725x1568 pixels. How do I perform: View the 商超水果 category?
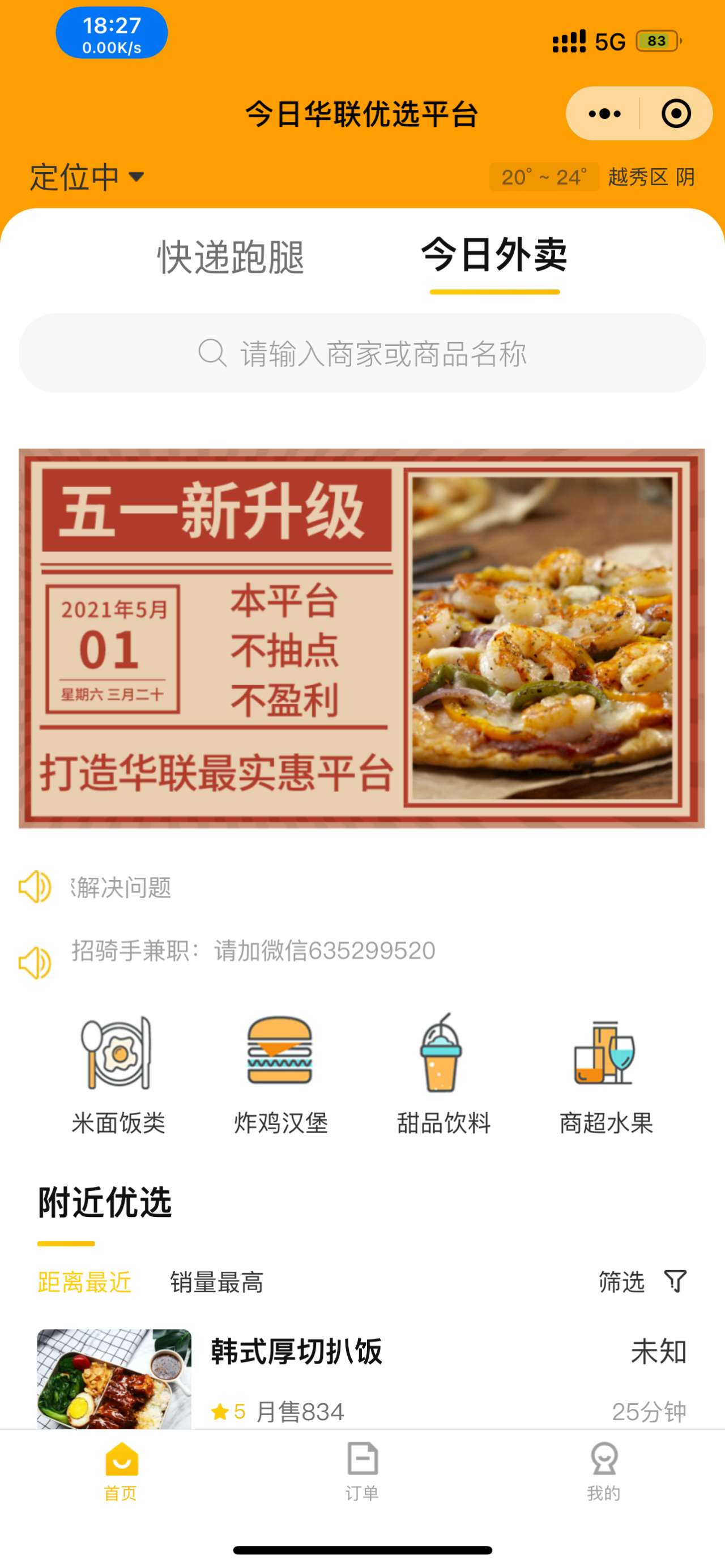click(x=605, y=1074)
